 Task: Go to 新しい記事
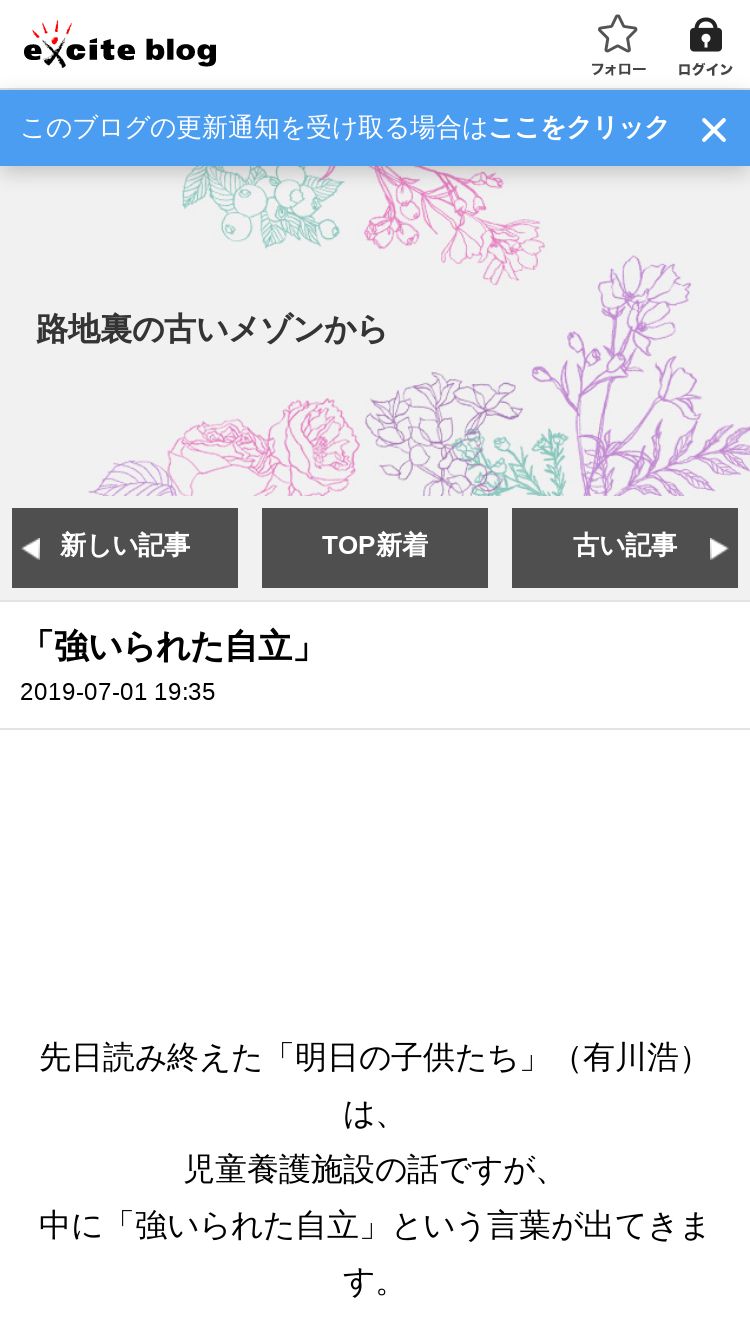125,547
